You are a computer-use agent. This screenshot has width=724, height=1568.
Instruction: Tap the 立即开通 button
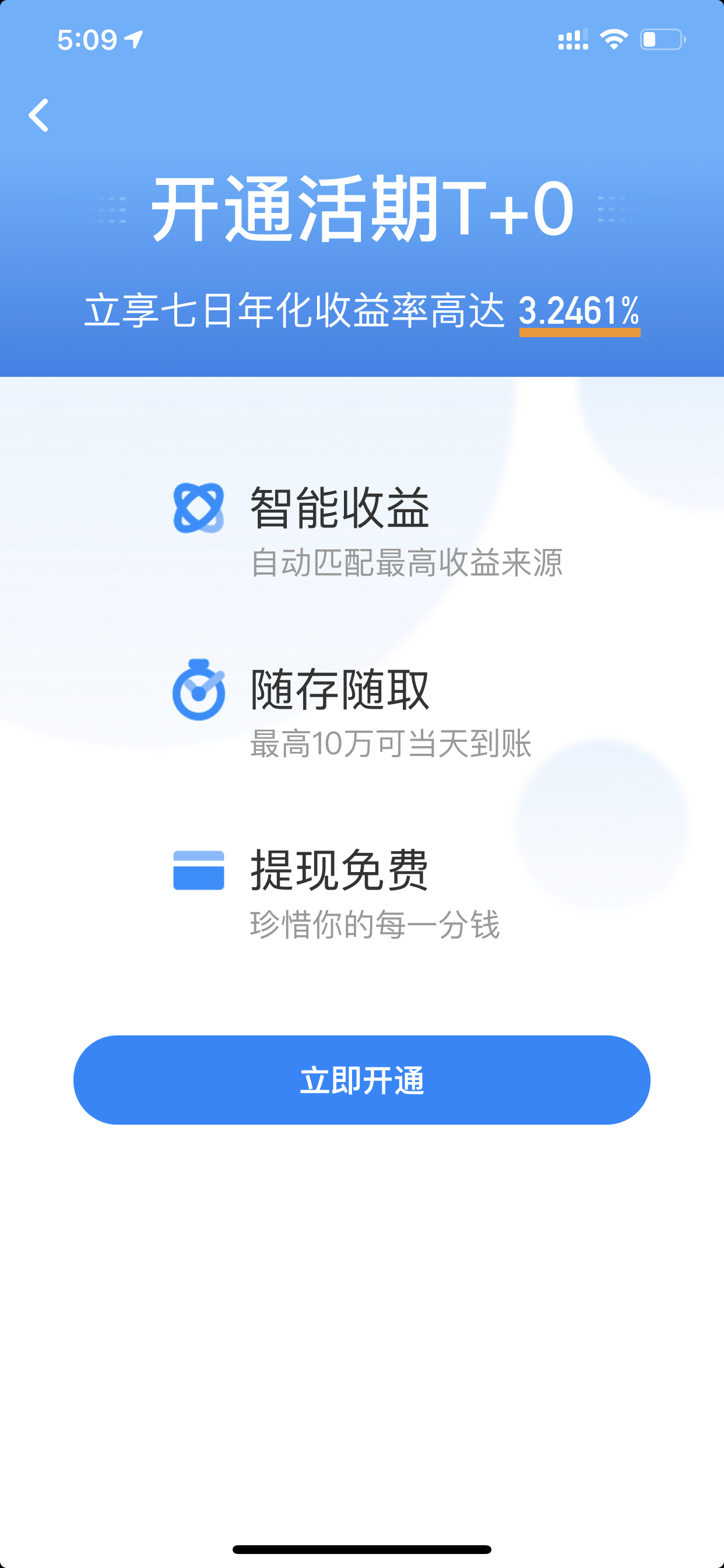pyautogui.click(x=362, y=1080)
